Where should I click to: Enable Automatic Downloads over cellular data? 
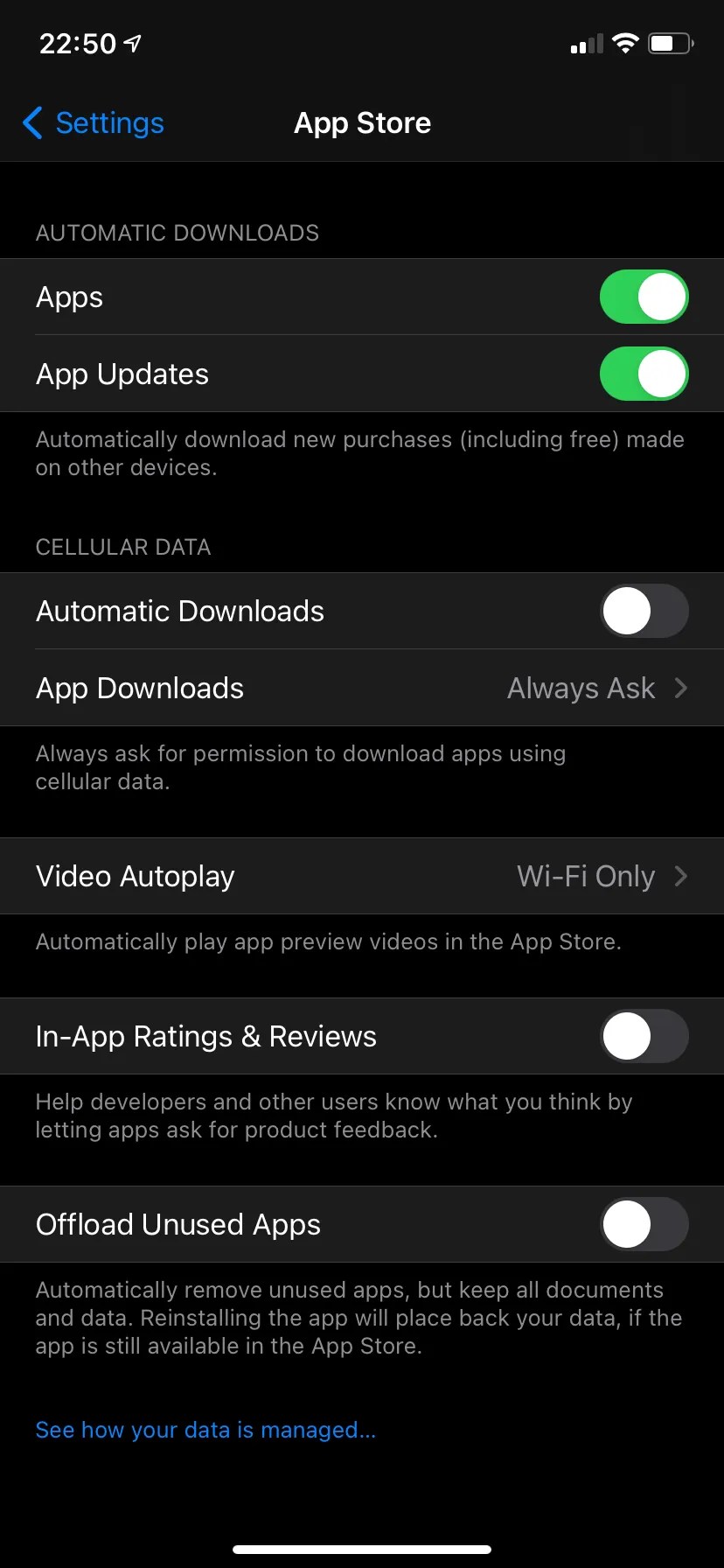(x=644, y=611)
